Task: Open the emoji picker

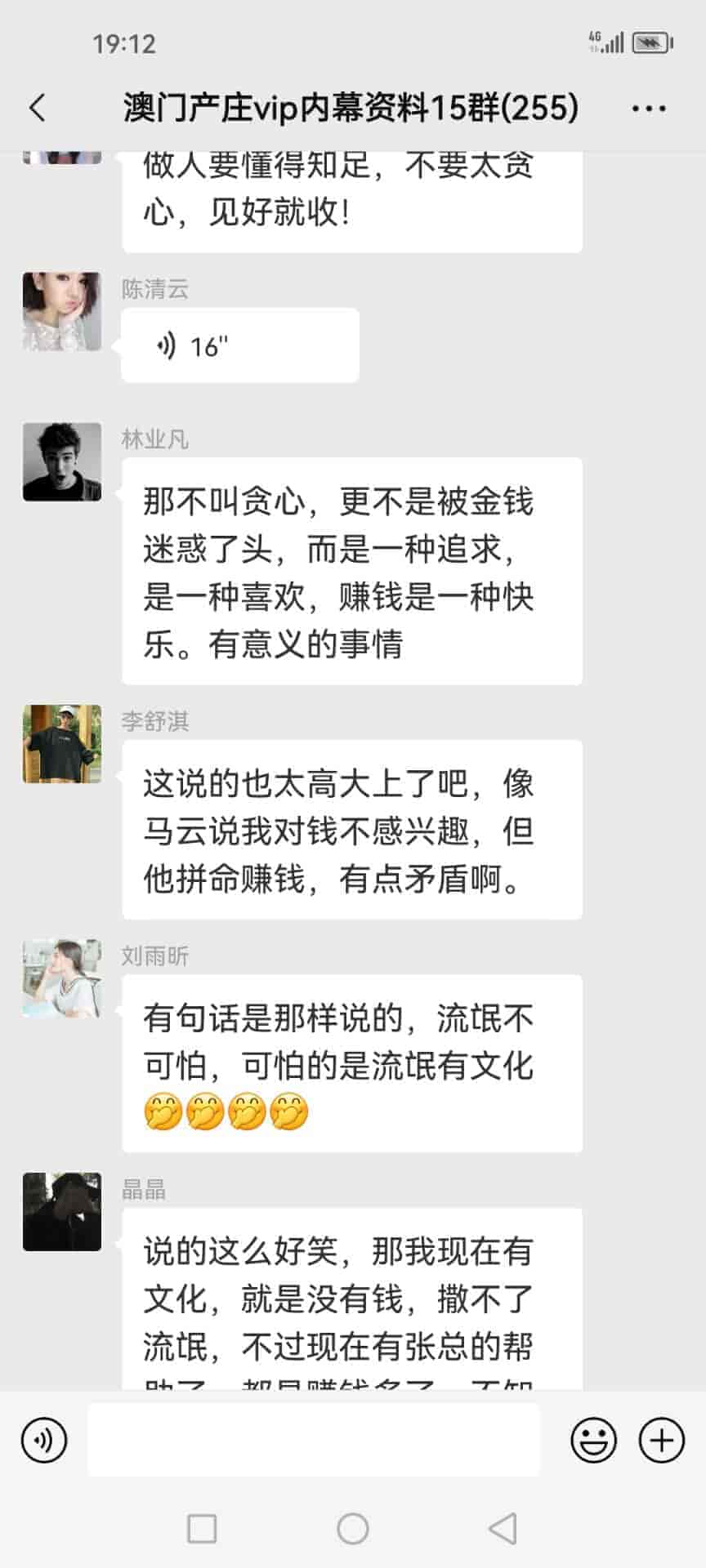Action: point(593,1440)
